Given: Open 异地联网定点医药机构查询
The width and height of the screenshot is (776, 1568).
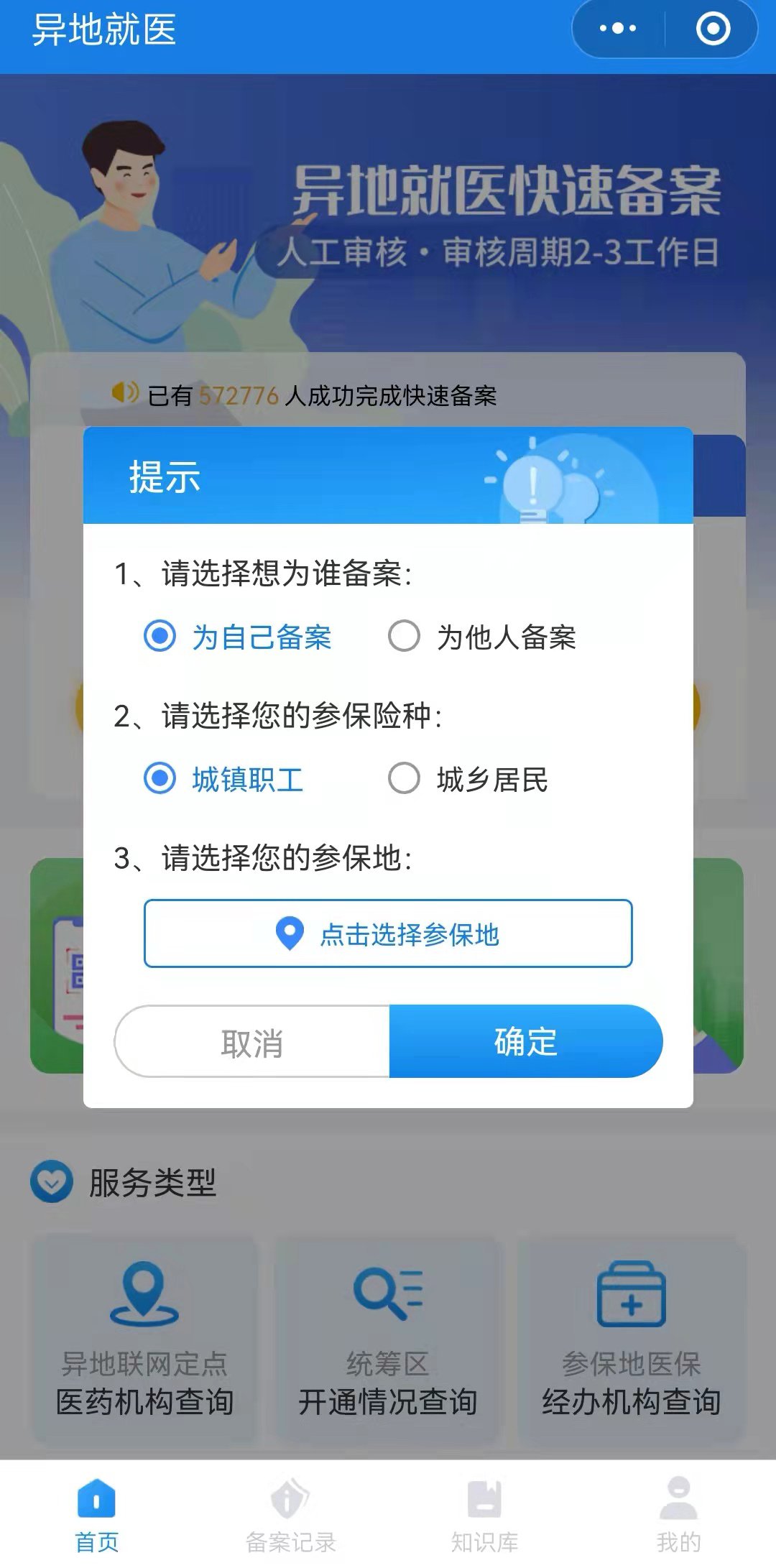Looking at the screenshot, I should [x=144, y=1338].
